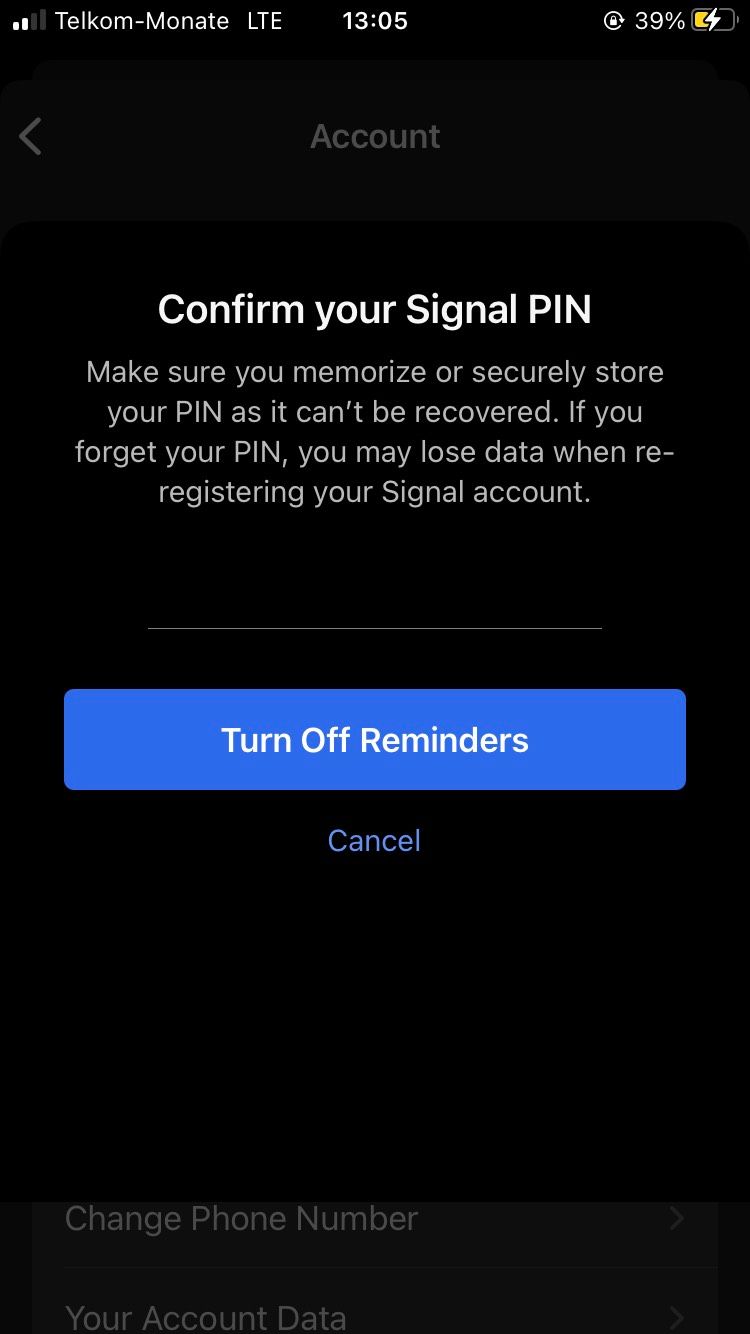750x1334 pixels.
Task: Cancel the PIN confirmation dialog
Action: coord(374,840)
